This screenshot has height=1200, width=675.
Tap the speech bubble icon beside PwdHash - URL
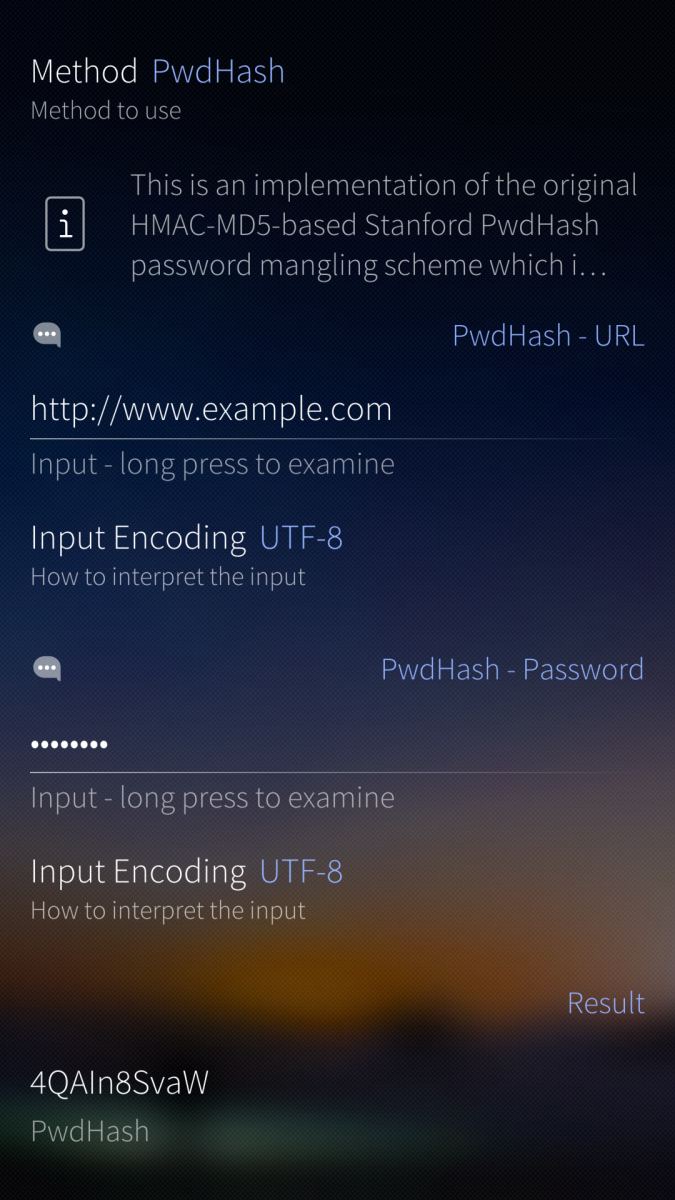[x=47, y=335]
